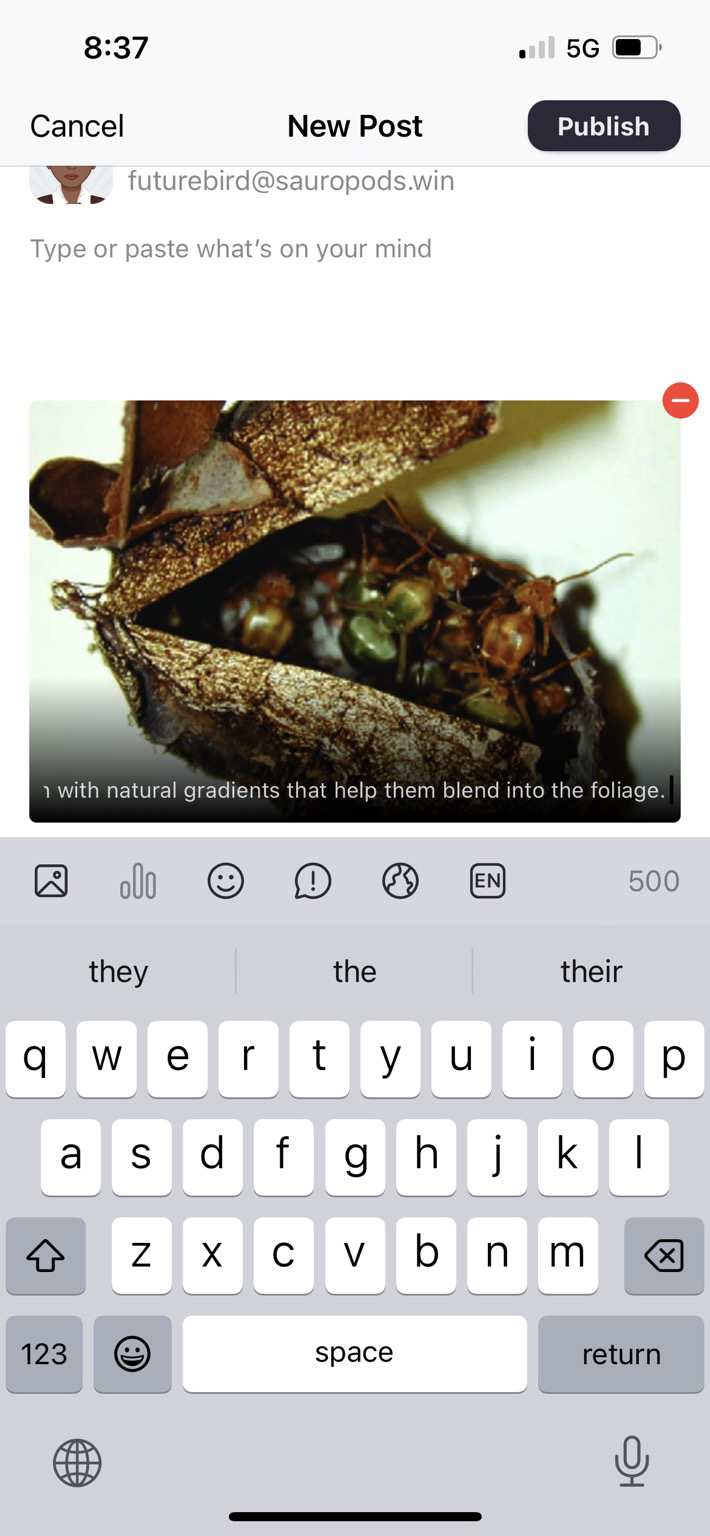The height and width of the screenshot is (1536, 710).
Task: Add a photo from the gallery
Action: click(51, 881)
